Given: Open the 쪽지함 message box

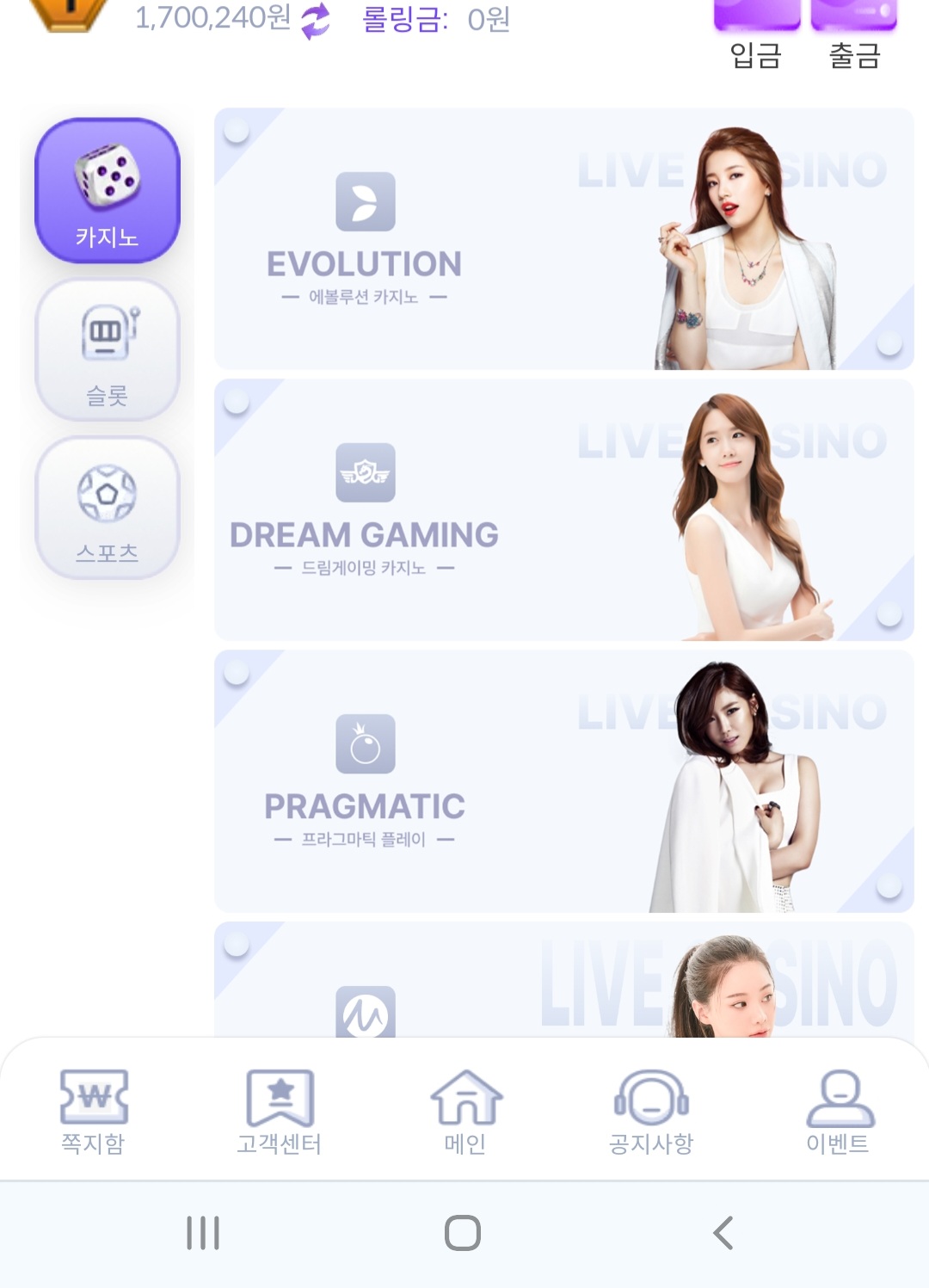Looking at the screenshot, I should 94,1112.
